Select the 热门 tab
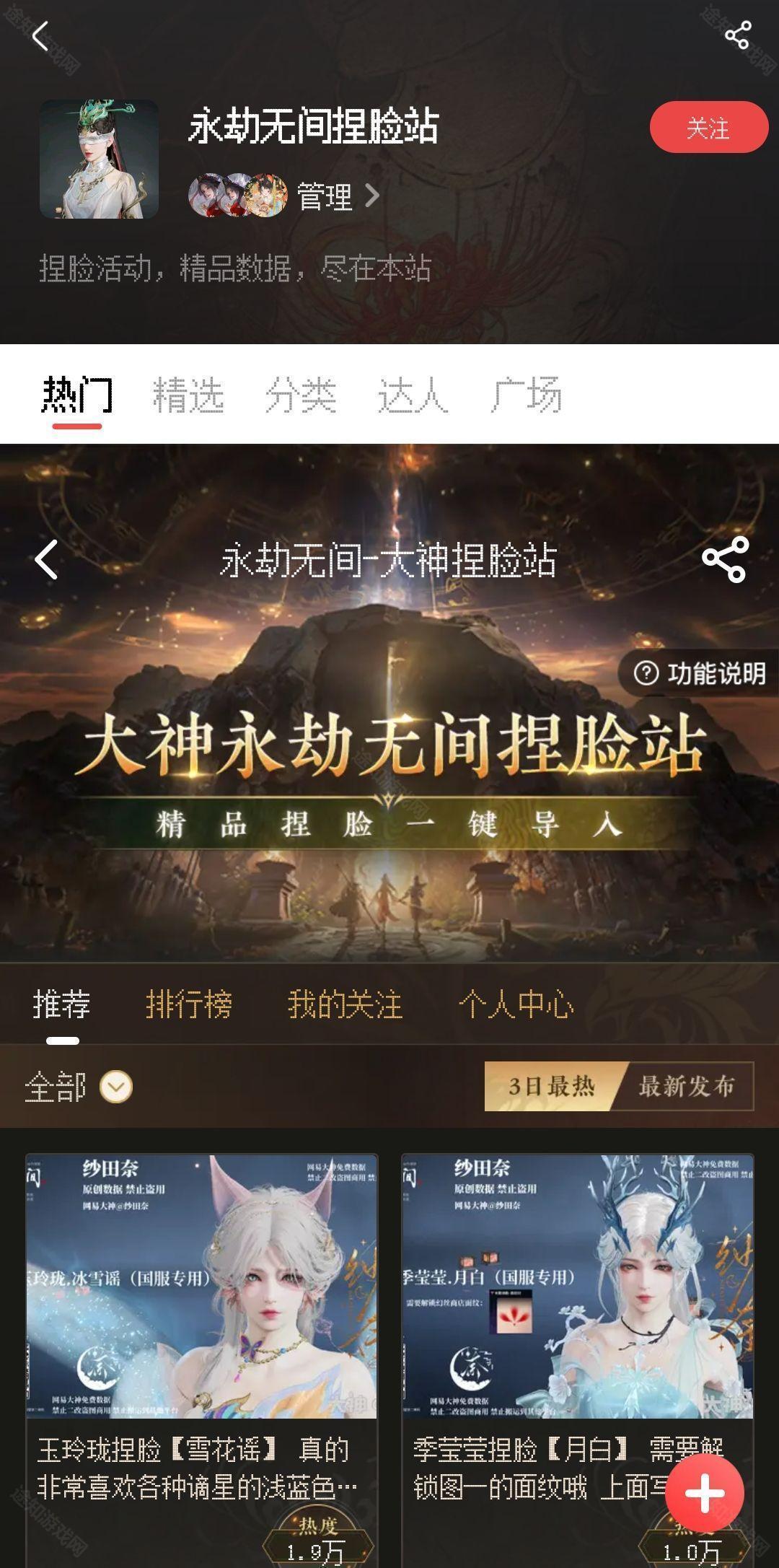 click(76, 395)
